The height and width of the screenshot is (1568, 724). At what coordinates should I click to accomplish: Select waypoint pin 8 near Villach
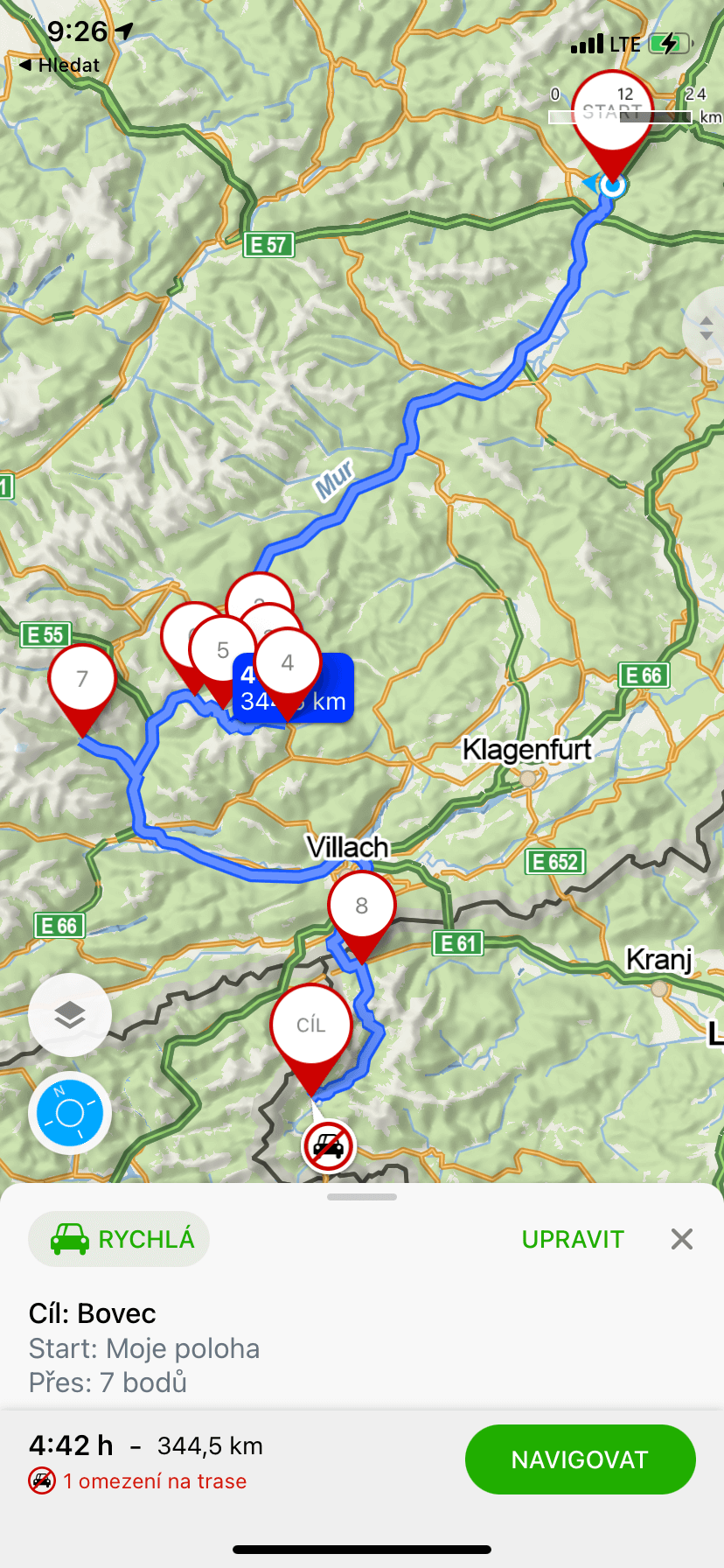tap(361, 906)
